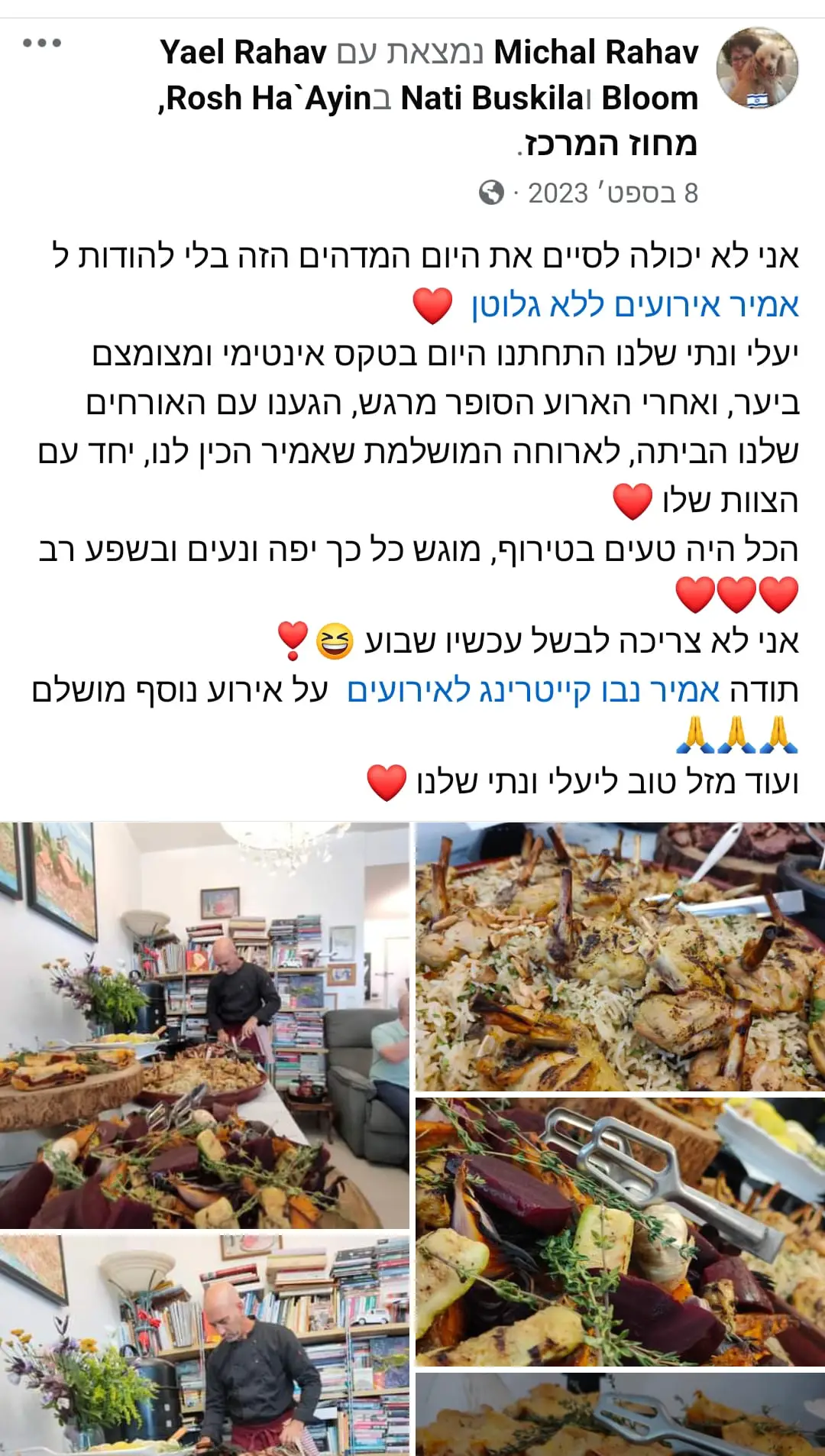This screenshot has width=825, height=1456.
Task: Open the photo of the chef near bookshelves
Action: (x=205, y=1345)
